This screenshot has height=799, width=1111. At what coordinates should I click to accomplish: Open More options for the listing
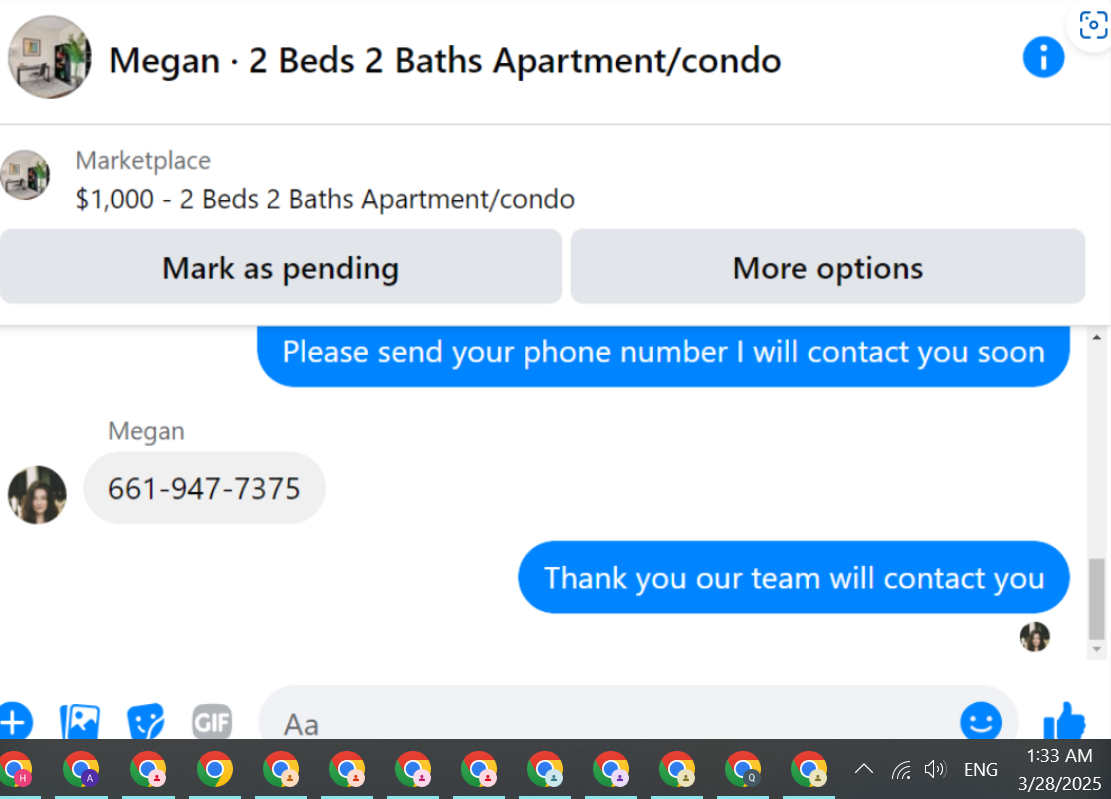pos(828,267)
